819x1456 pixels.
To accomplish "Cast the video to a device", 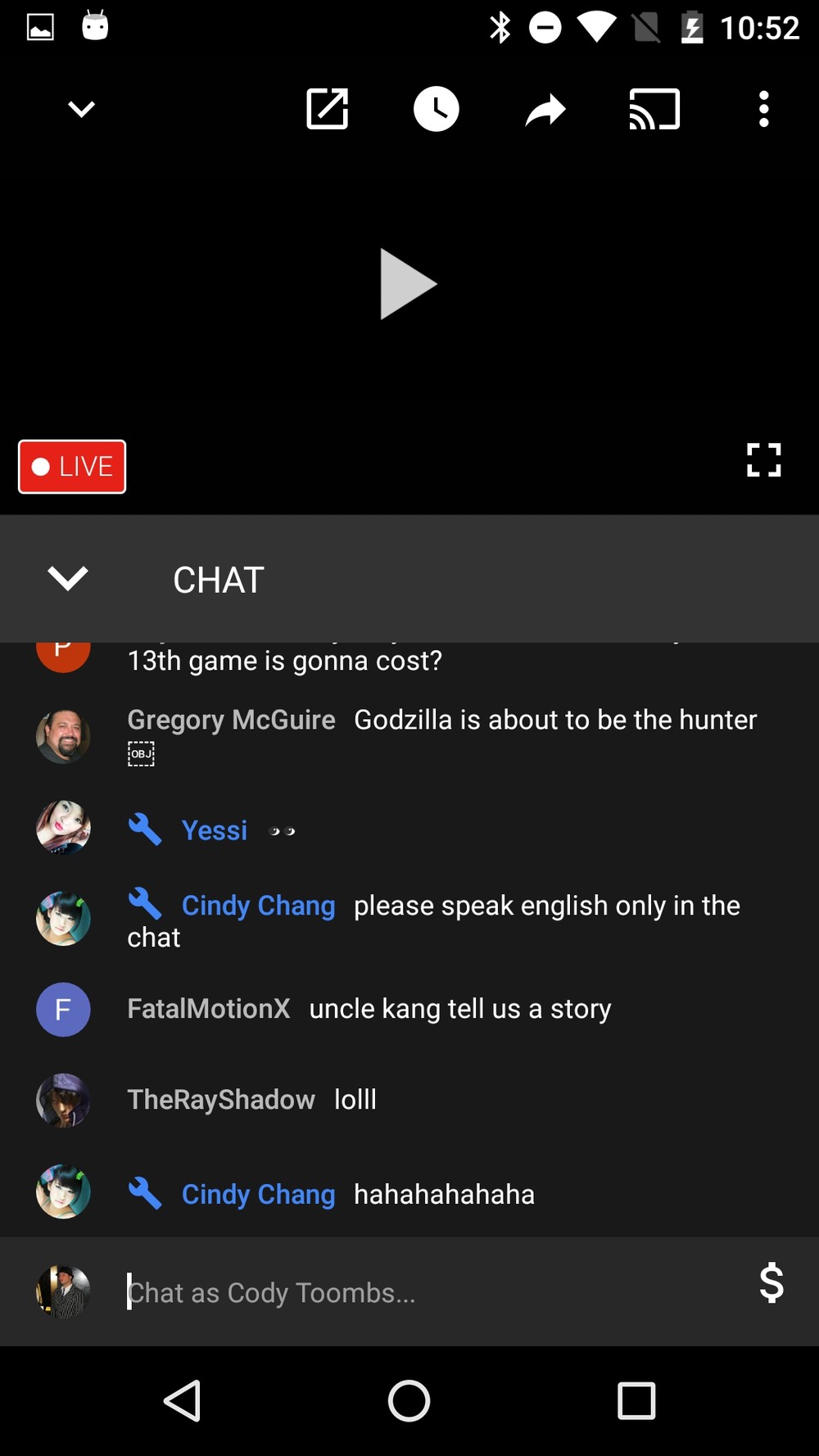I will (654, 109).
